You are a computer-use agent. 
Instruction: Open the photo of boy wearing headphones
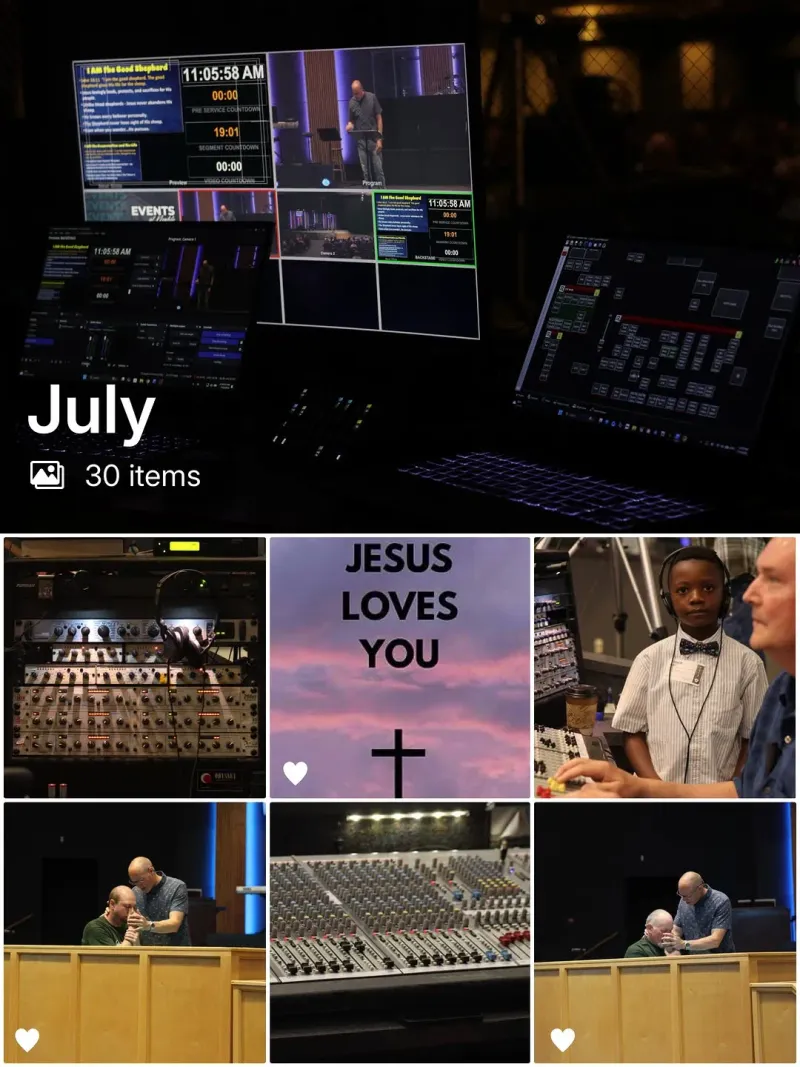coord(665,668)
